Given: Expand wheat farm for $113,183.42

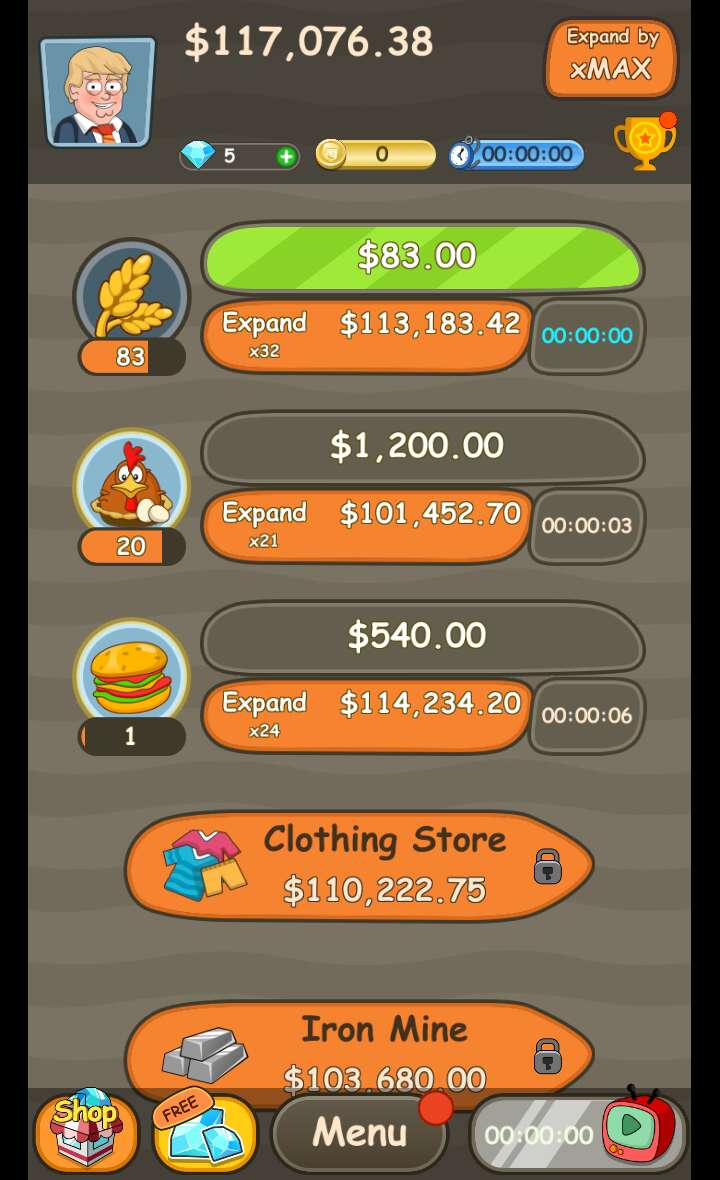Looking at the screenshot, I should click(368, 335).
